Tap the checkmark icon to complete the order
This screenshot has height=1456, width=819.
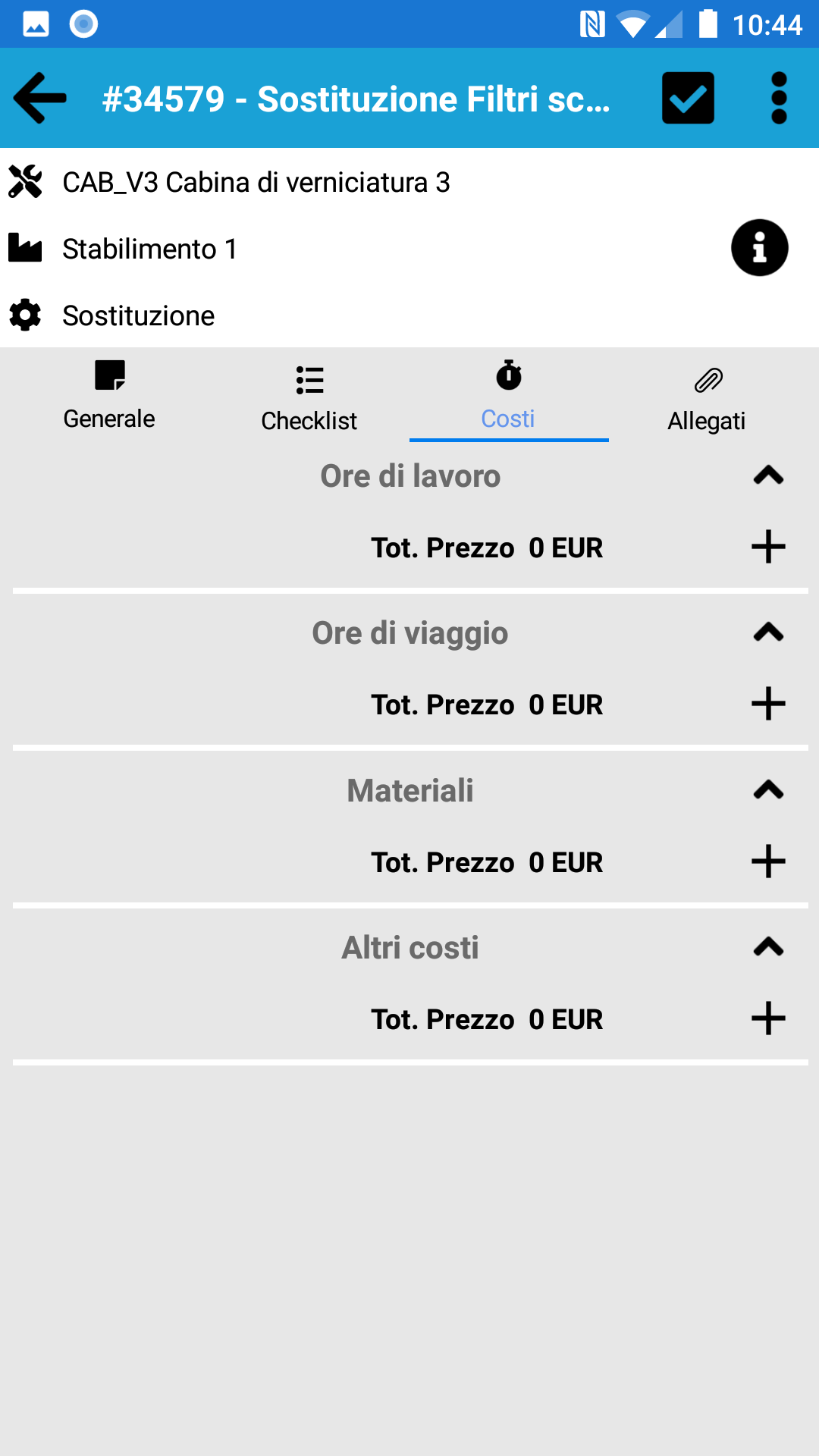tap(688, 98)
